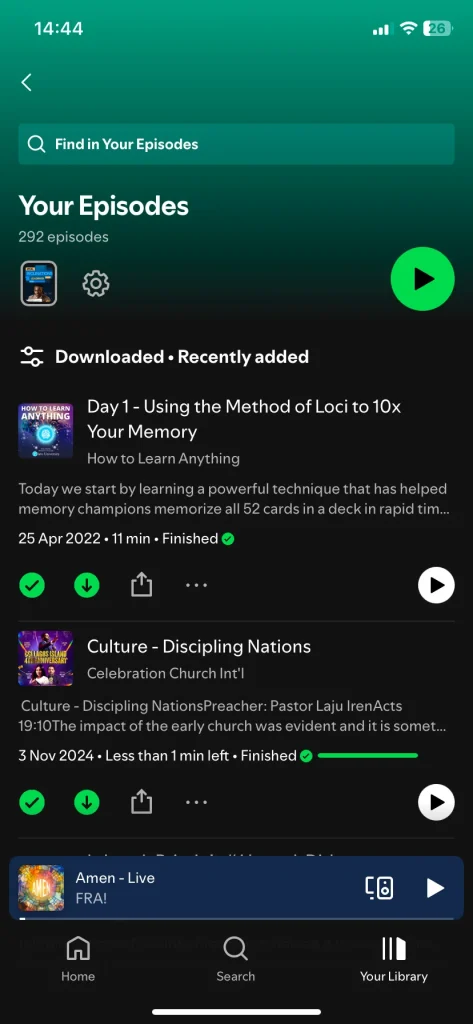
Task: Switch to the Search tab
Action: (235, 959)
